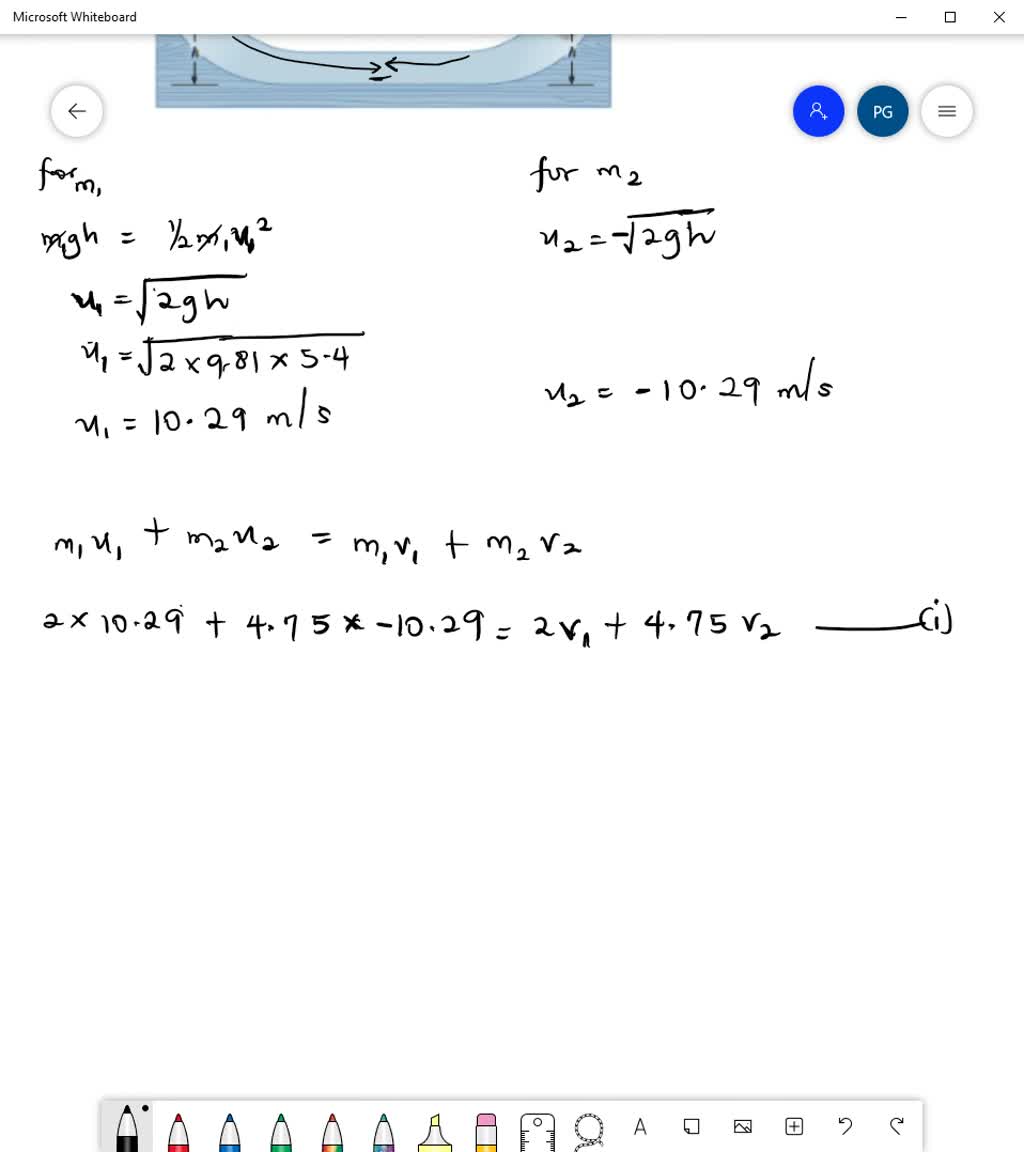This screenshot has width=1024, height=1152.
Task: Select the galaxy pen color
Action: (x=383, y=1130)
